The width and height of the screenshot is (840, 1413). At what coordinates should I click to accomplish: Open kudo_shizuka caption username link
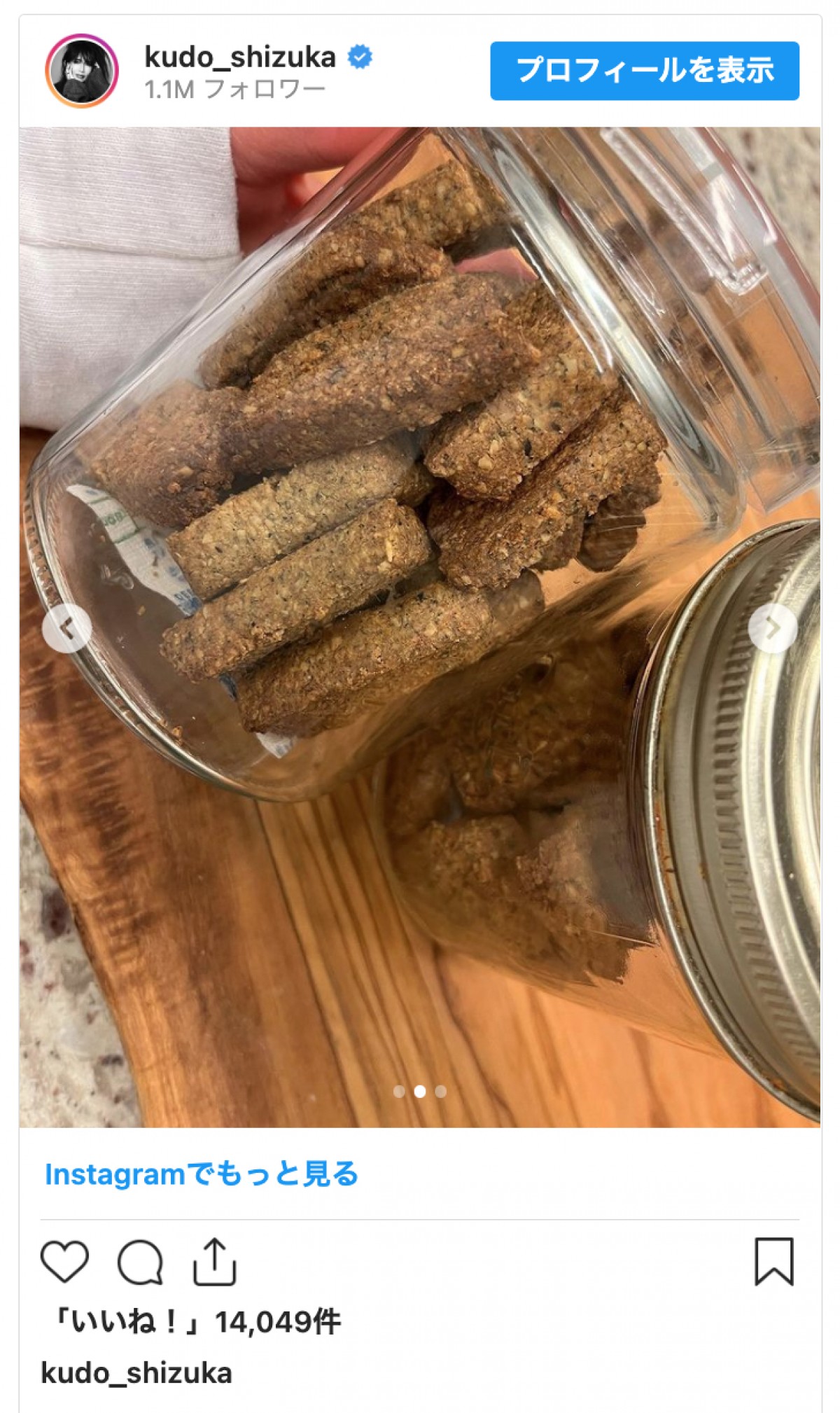point(136,1373)
